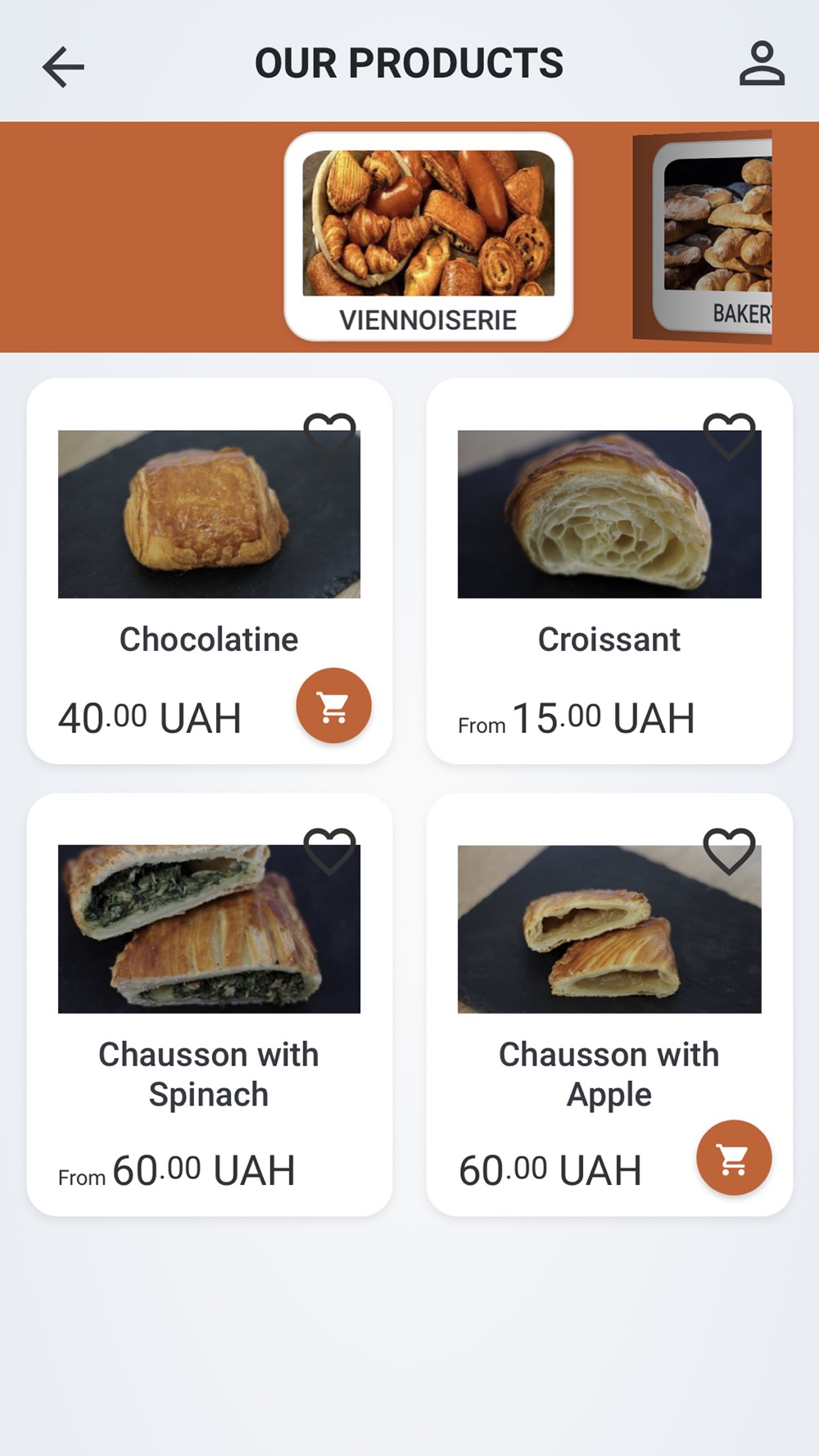Add Chausson with Apple to cart
The height and width of the screenshot is (1456, 819).
(733, 1158)
